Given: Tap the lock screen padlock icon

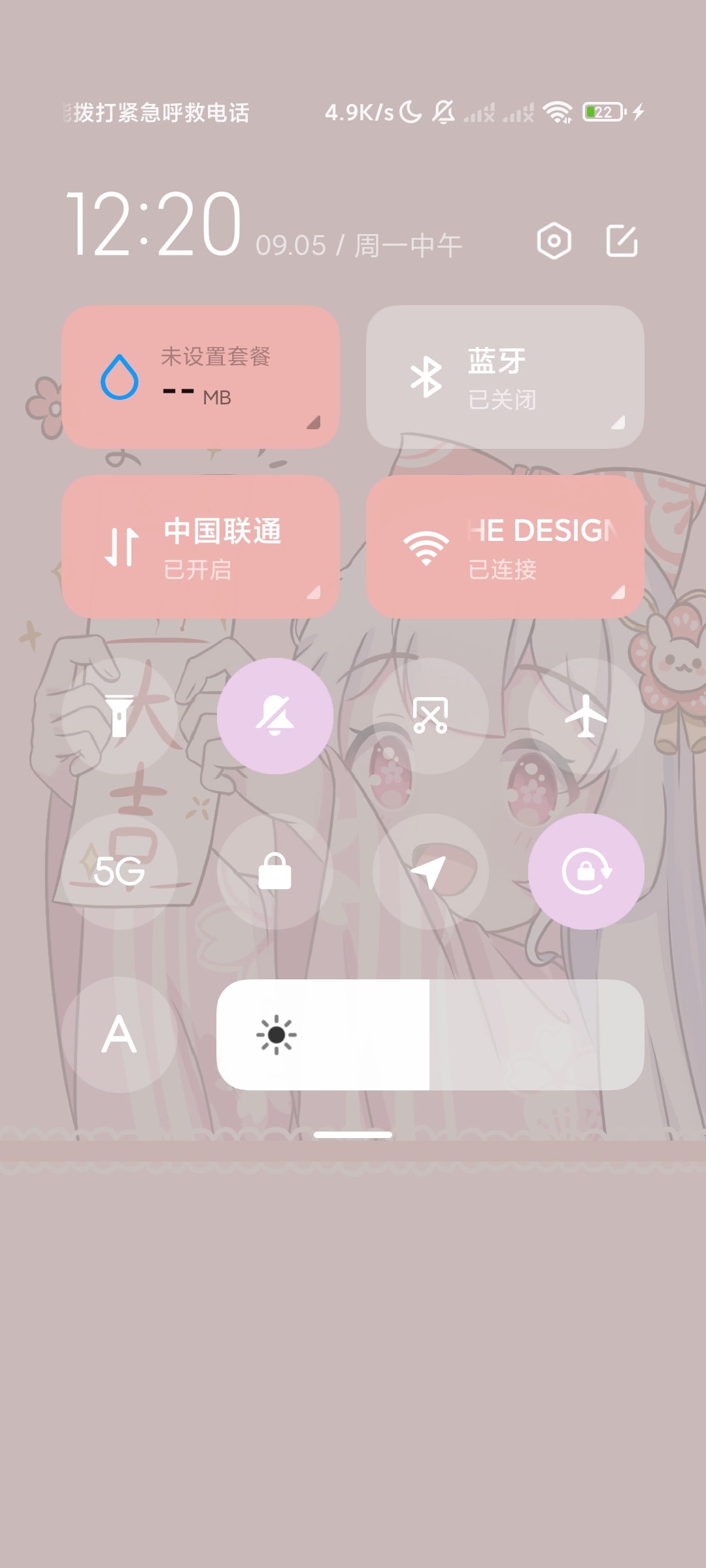Looking at the screenshot, I should [x=275, y=872].
